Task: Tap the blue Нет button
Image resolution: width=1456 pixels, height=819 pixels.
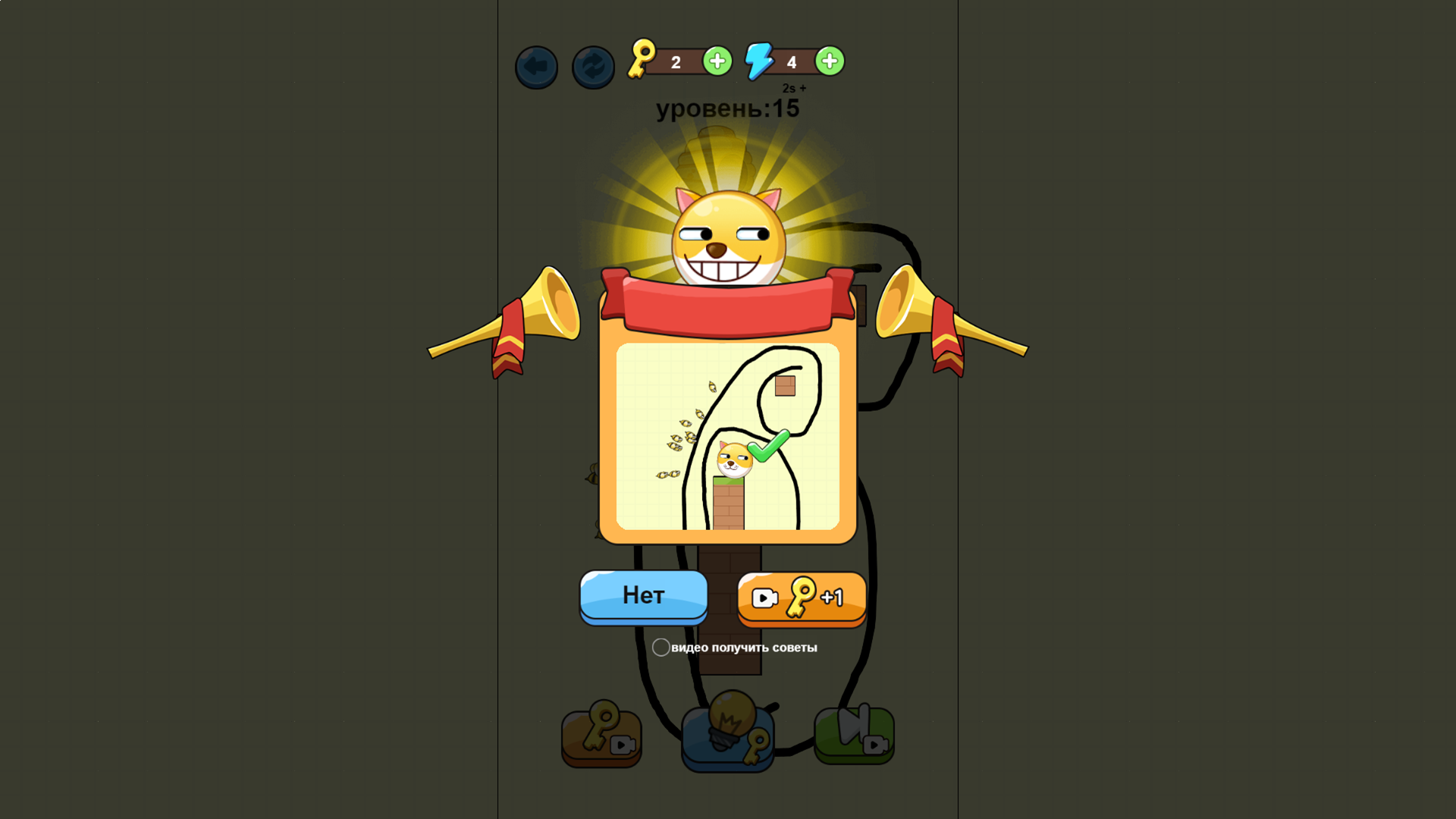Action: [643, 595]
